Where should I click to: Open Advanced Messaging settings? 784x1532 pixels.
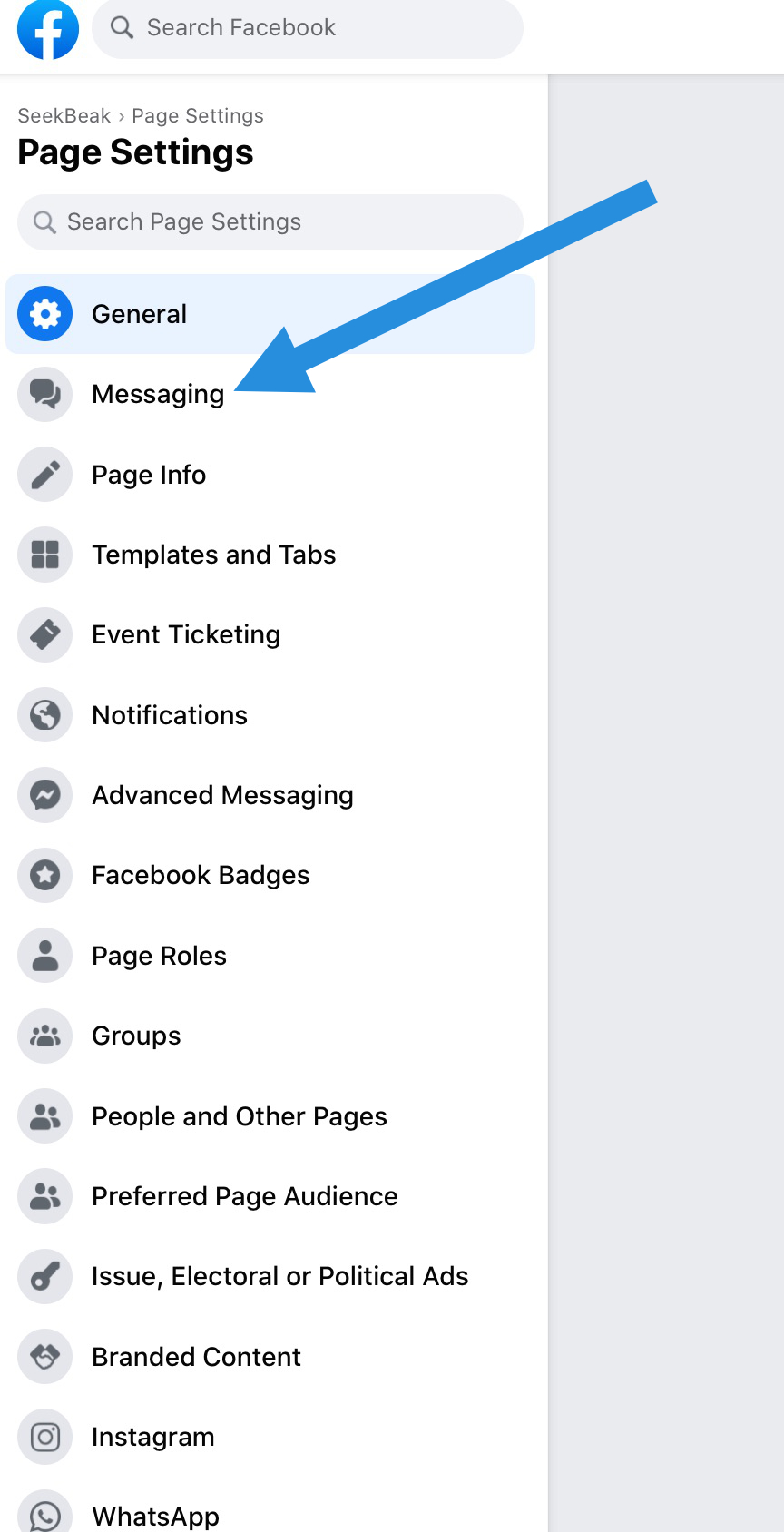pos(270,795)
